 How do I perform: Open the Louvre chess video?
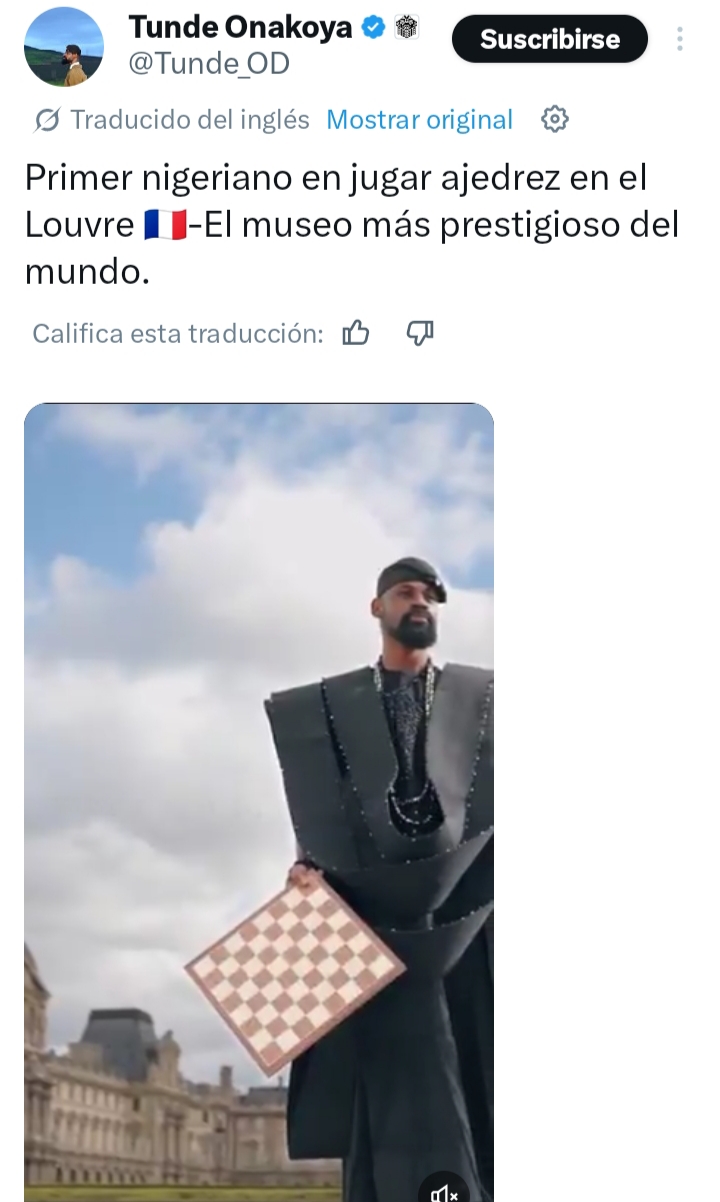(259, 780)
